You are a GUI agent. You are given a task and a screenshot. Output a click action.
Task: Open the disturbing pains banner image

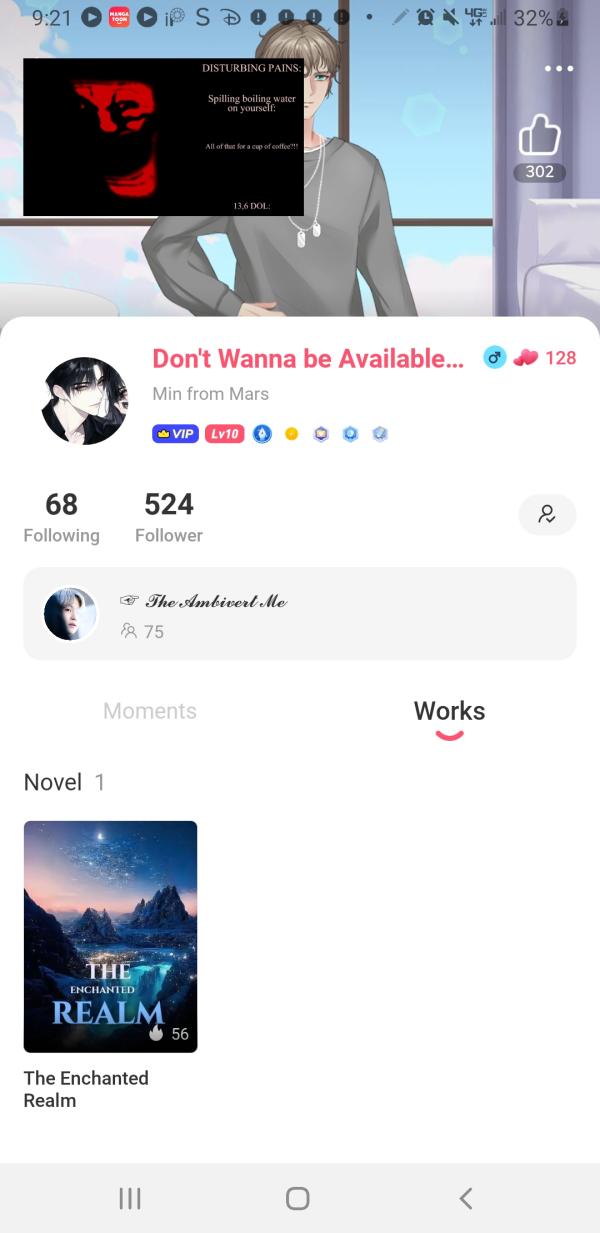(163, 137)
